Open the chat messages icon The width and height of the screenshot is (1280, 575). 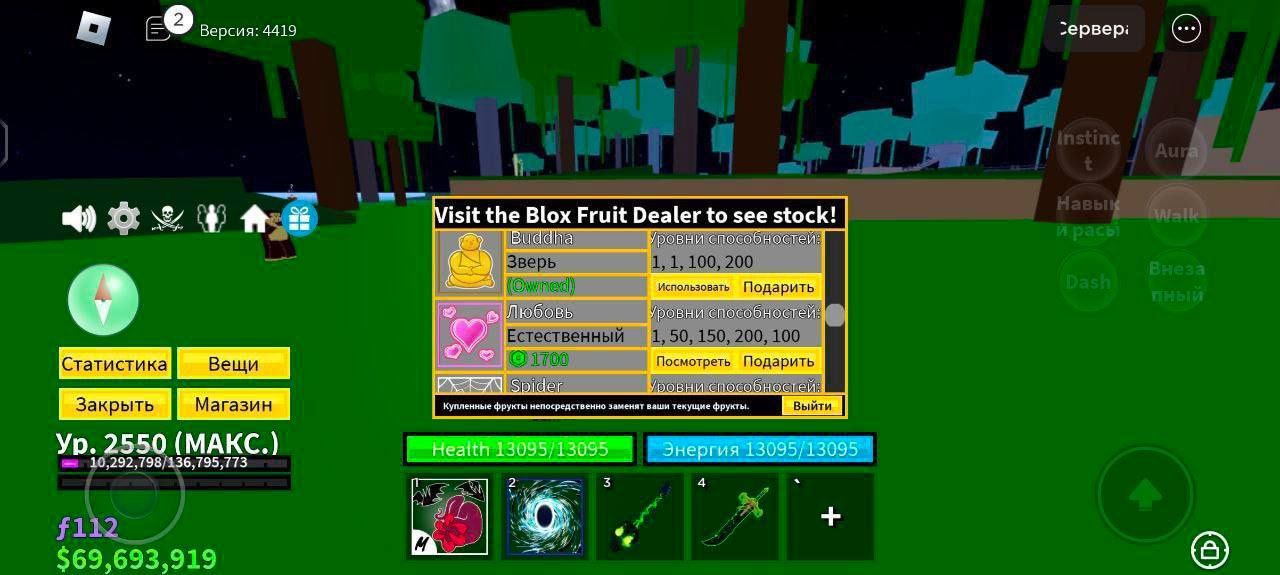[158, 29]
